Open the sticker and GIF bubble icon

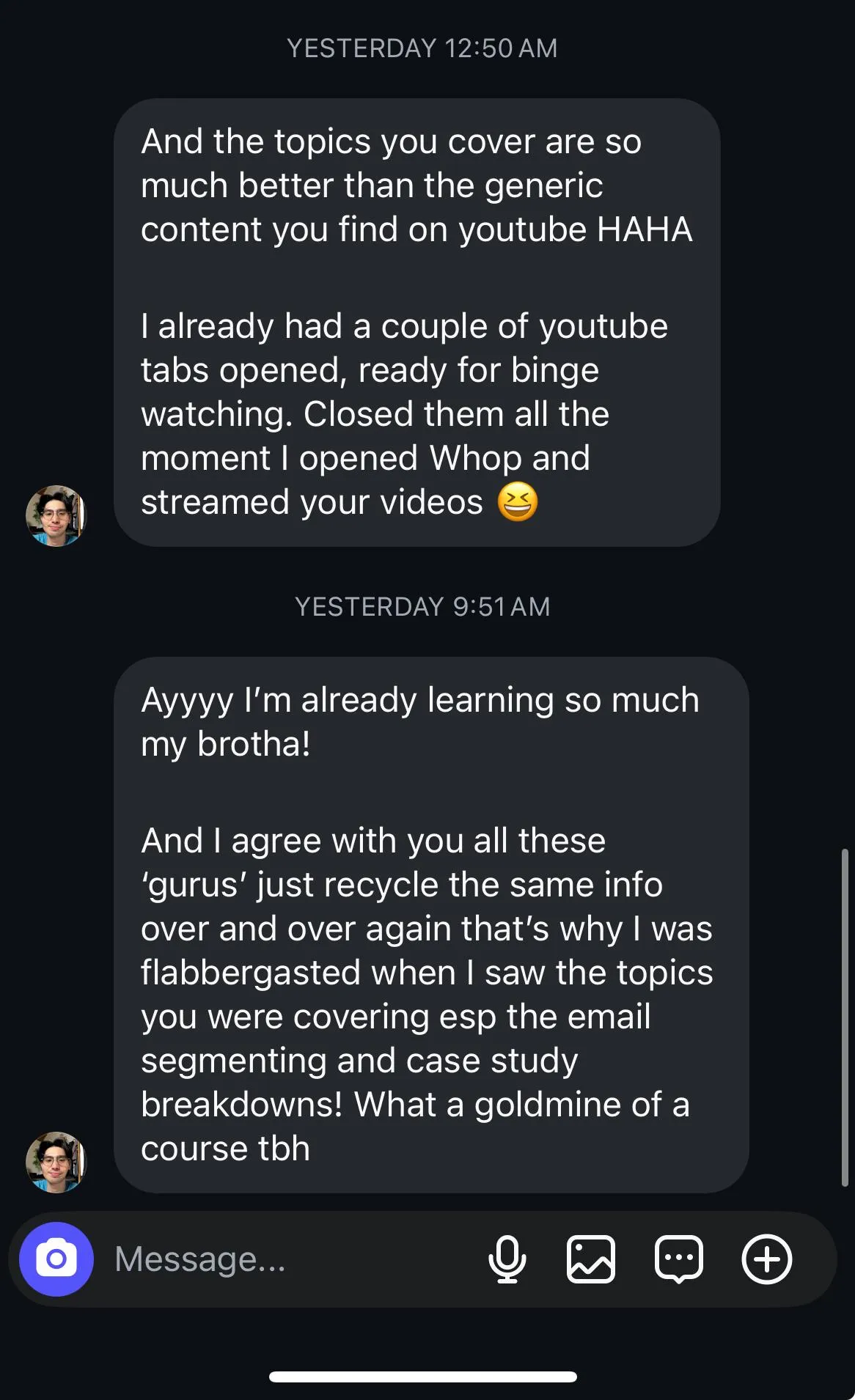point(679,1259)
